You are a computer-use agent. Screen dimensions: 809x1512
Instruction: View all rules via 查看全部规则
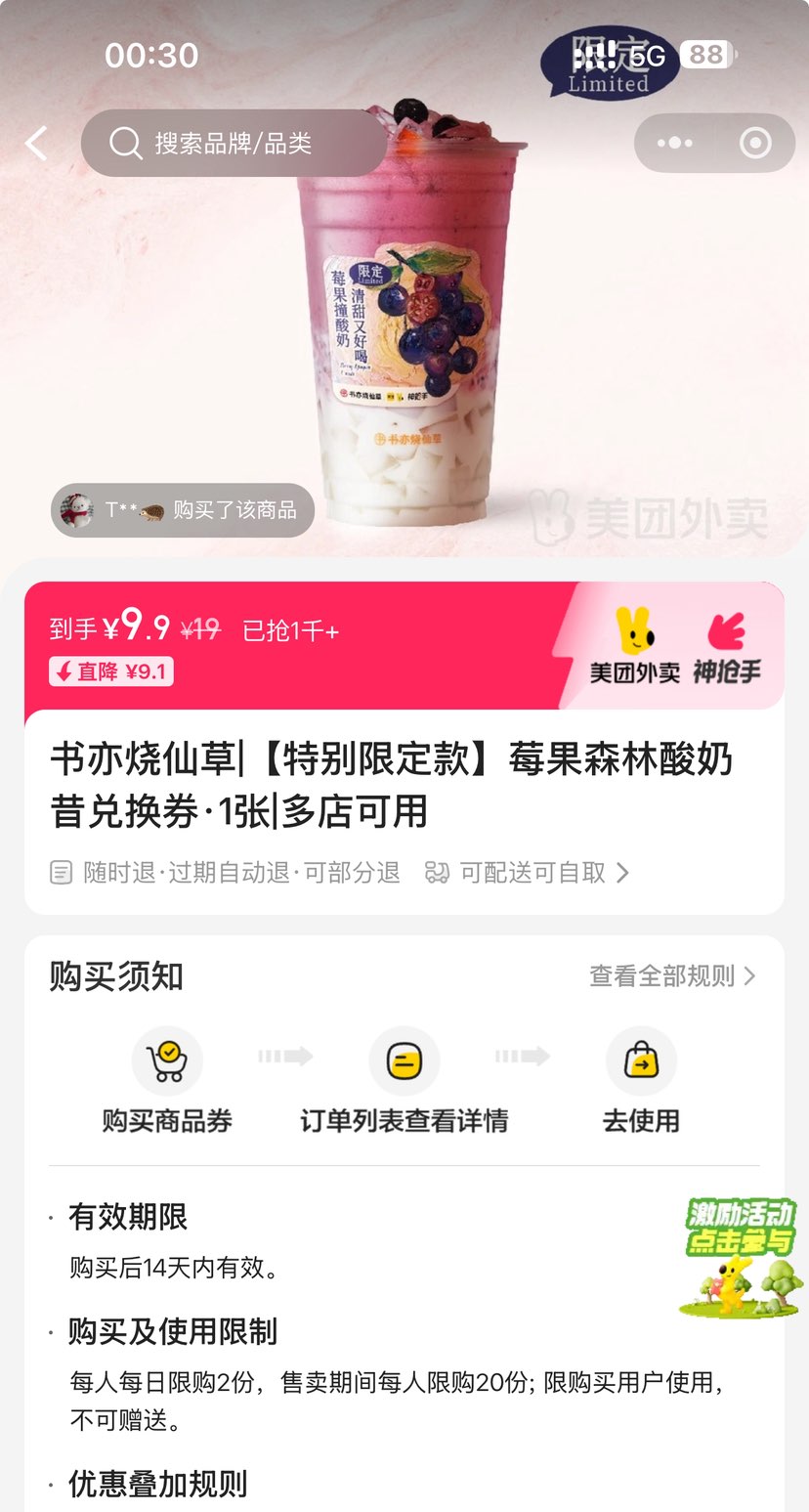(672, 975)
